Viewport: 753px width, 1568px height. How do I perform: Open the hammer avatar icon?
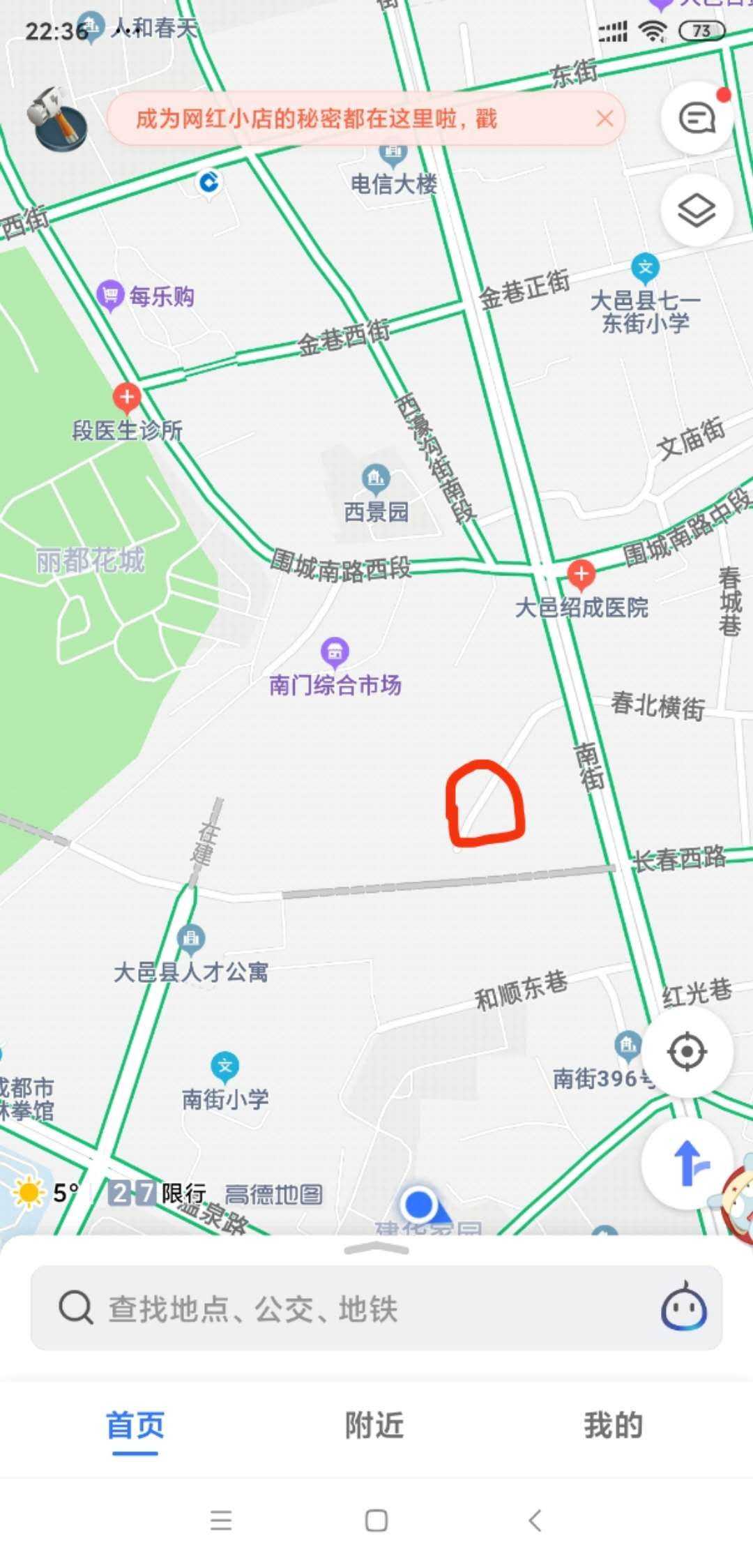pyautogui.click(x=57, y=119)
